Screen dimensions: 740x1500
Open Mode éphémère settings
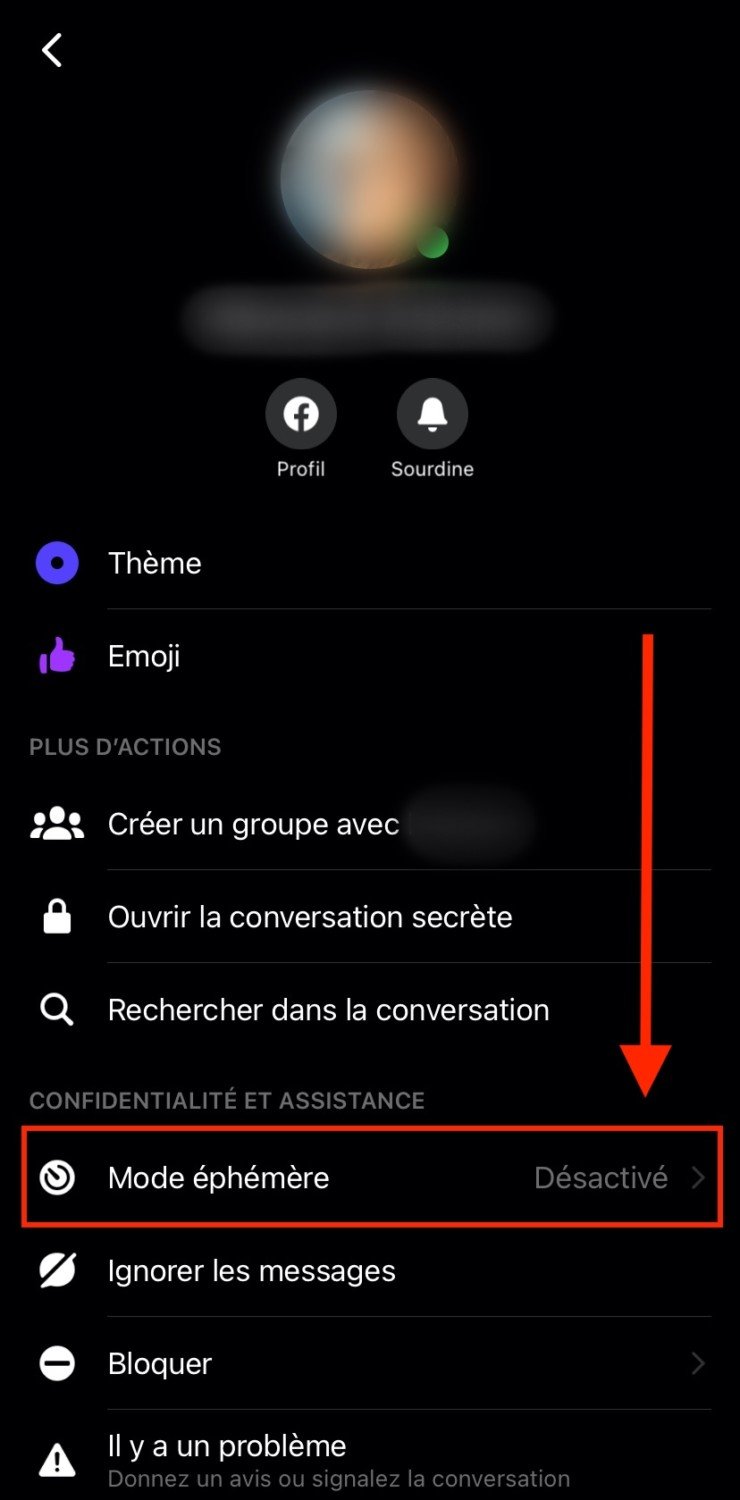tap(370, 1177)
